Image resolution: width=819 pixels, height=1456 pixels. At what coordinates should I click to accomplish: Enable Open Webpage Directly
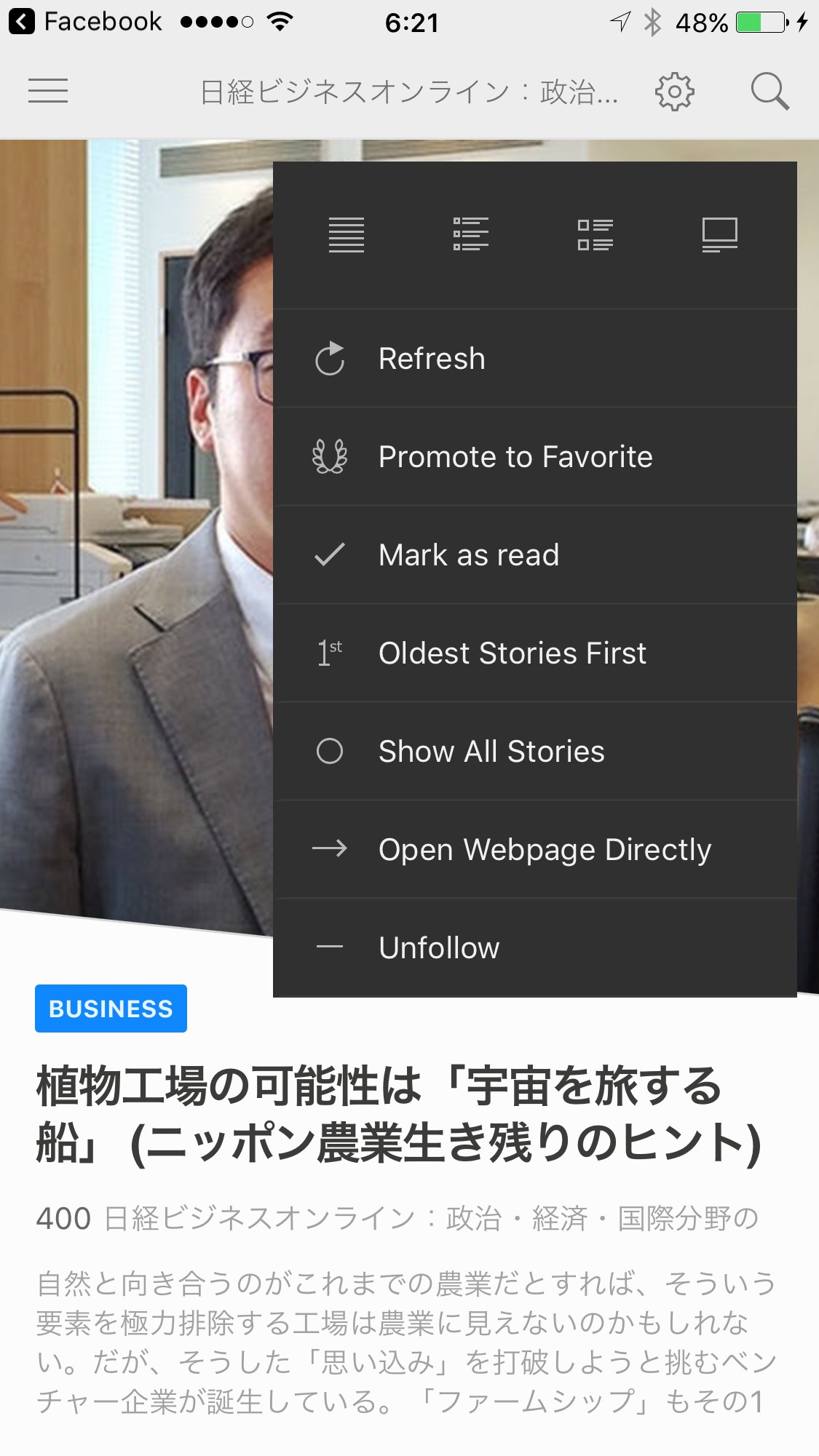pyautogui.click(x=535, y=850)
